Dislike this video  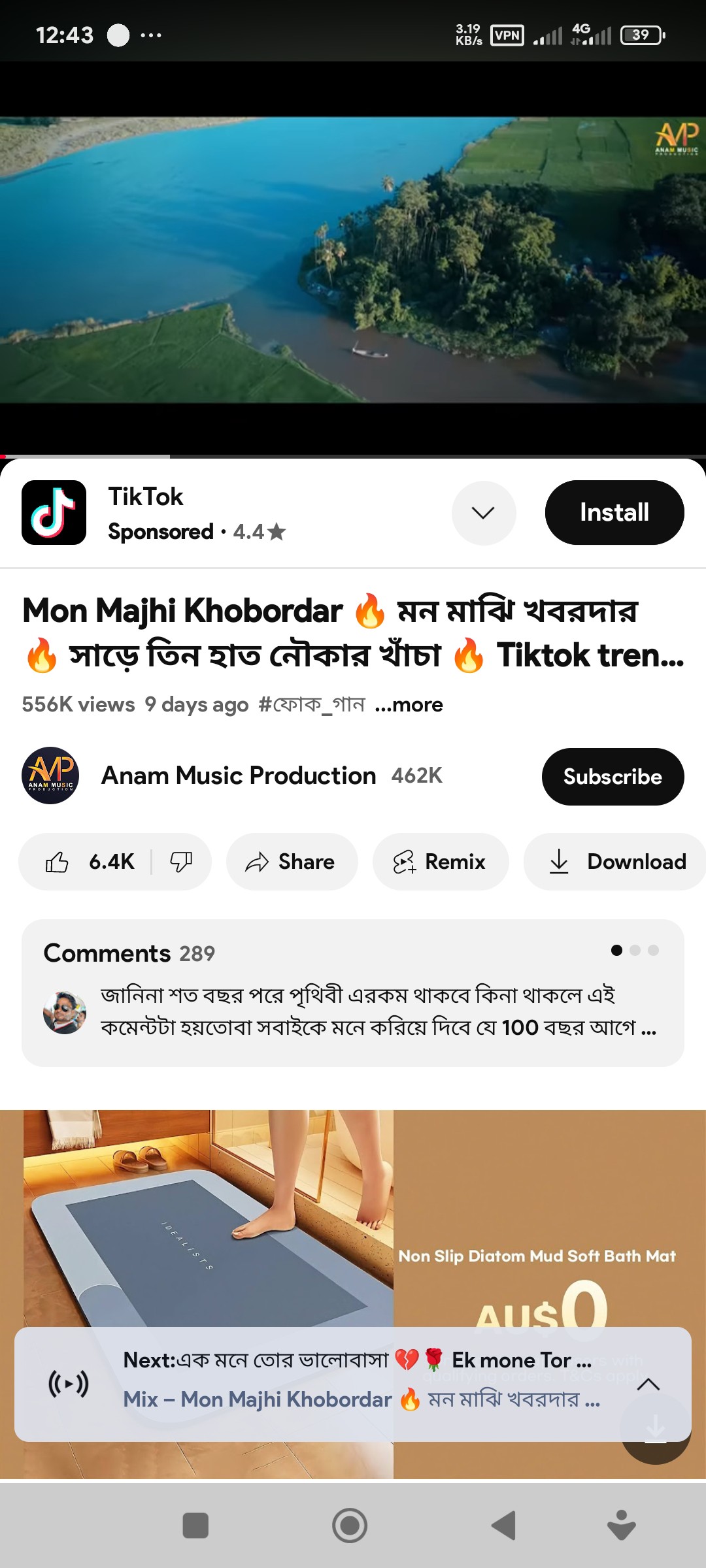[x=181, y=862]
